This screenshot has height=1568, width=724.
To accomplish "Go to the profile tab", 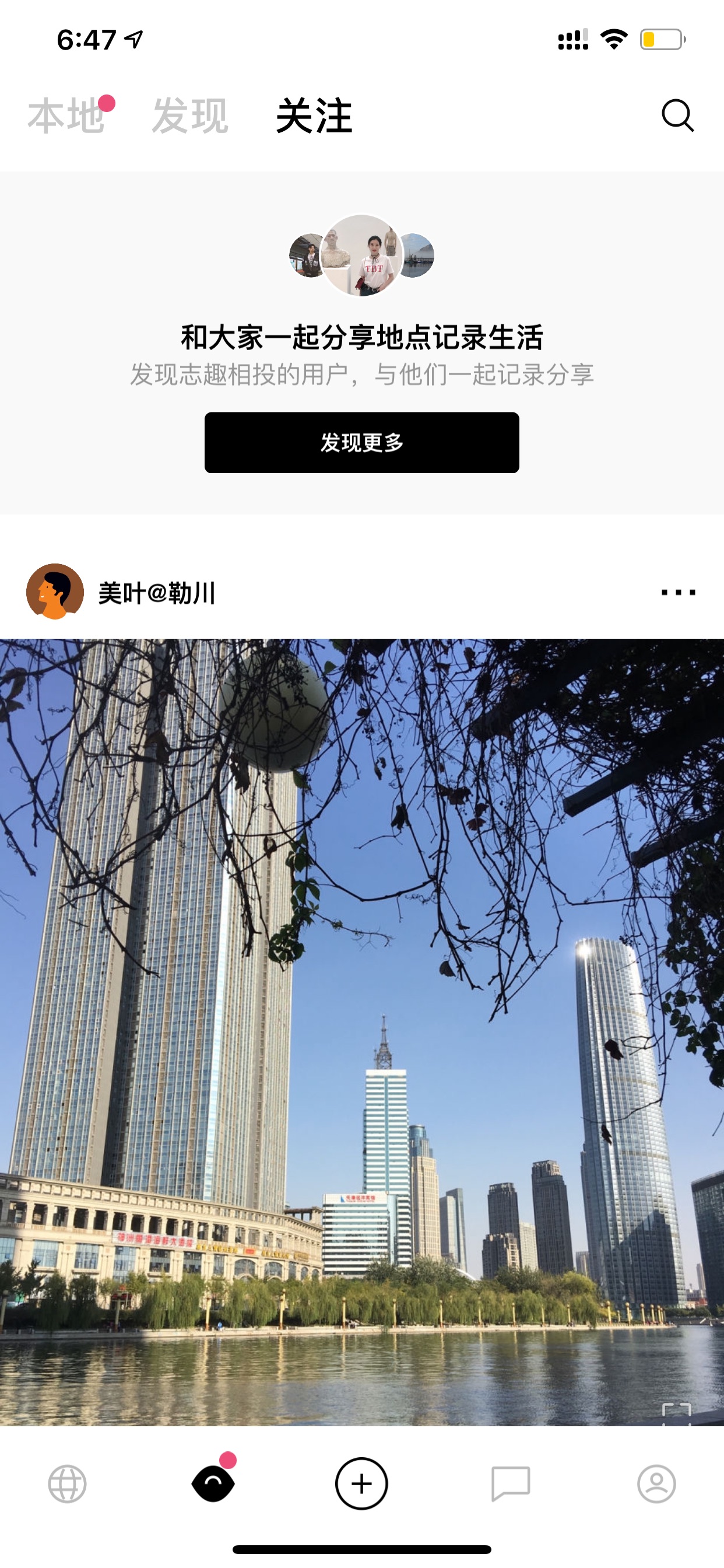I will 656,1483.
